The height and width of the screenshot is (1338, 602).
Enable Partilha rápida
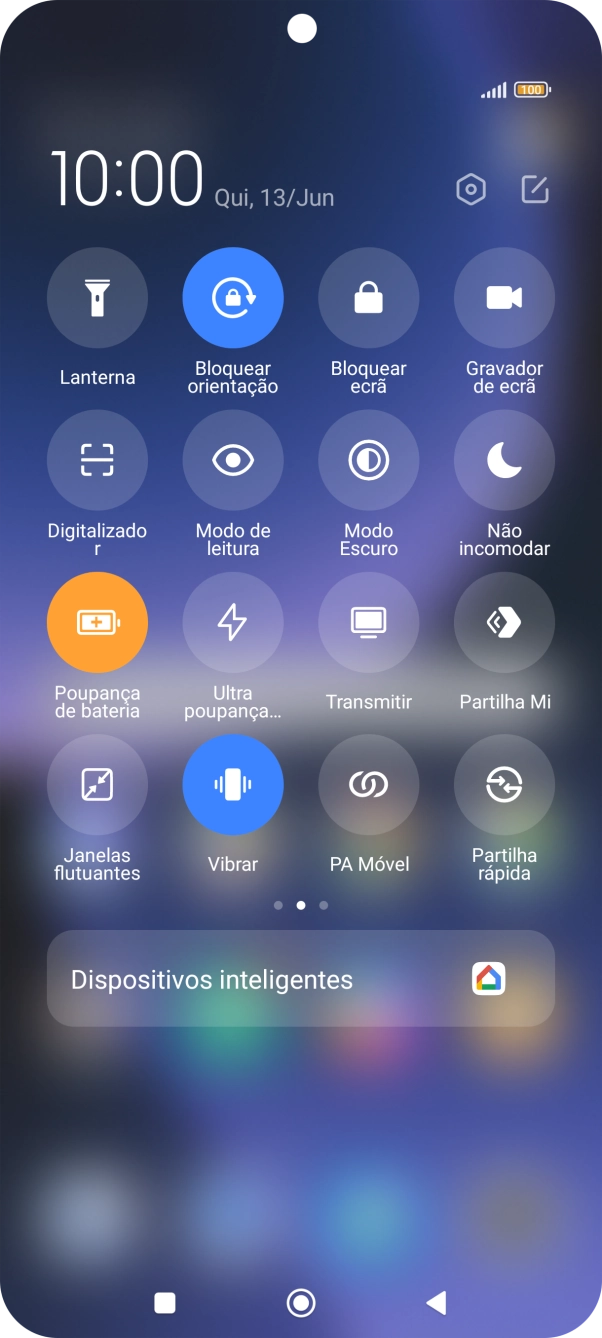pos(504,785)
